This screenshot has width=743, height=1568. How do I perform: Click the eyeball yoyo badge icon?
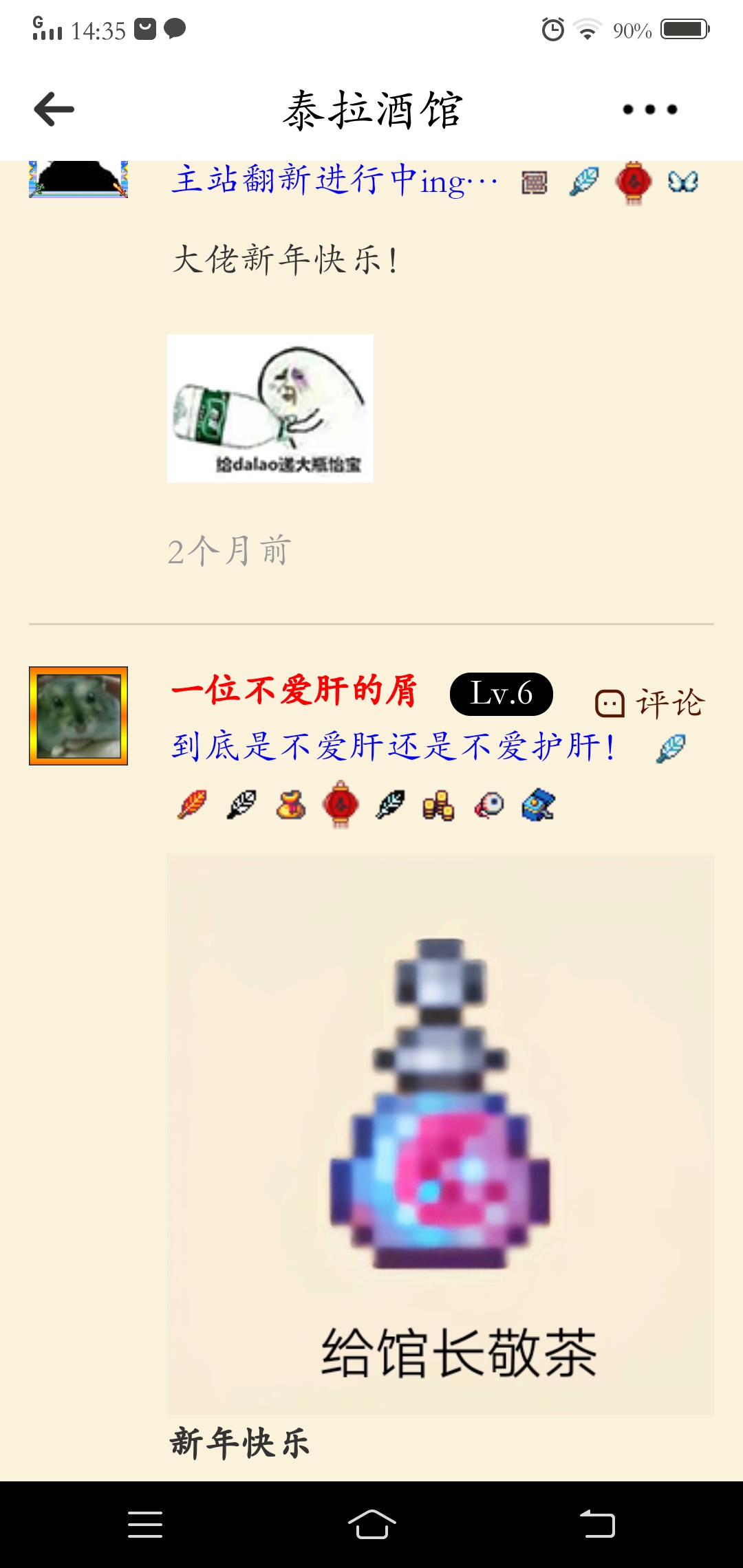[x=487, y=805]
